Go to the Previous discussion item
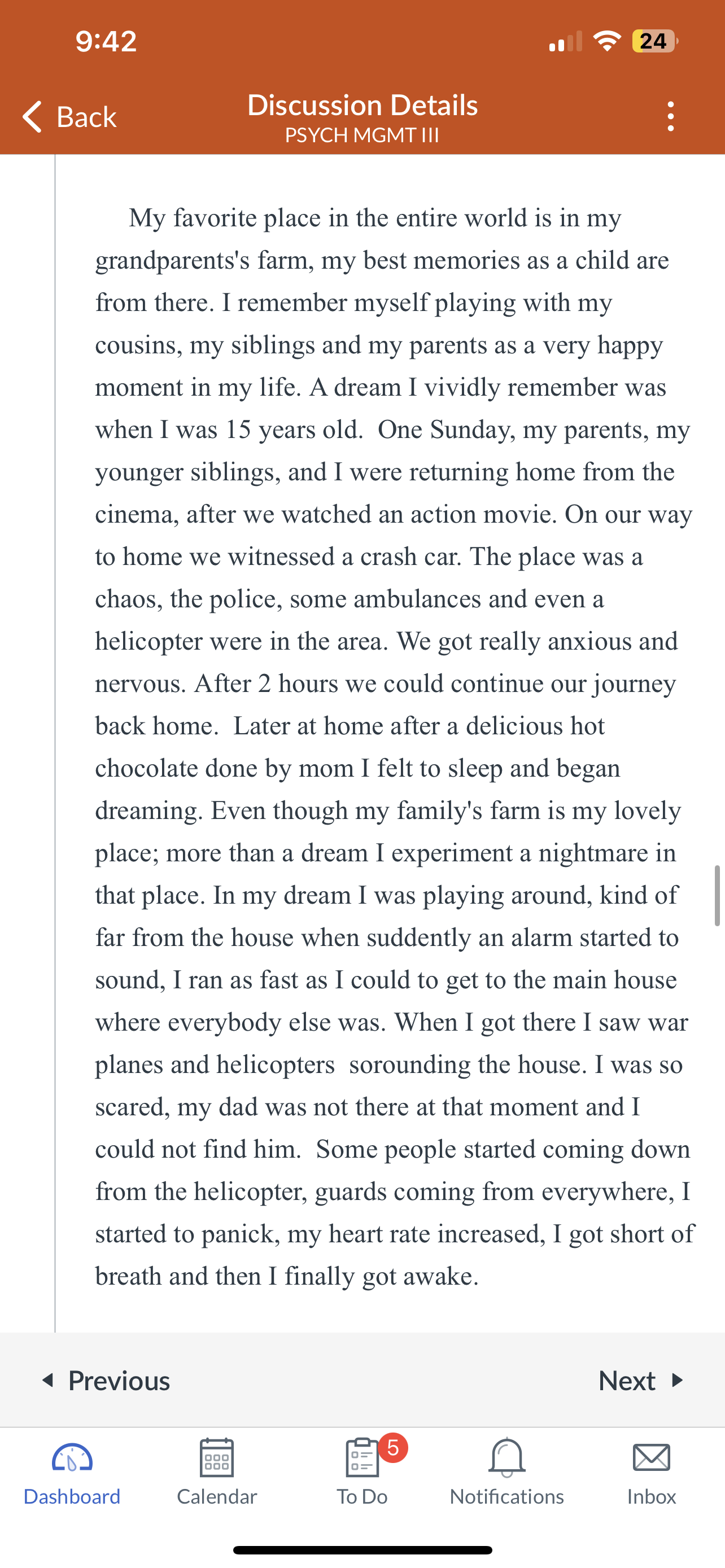The image size is (725, 1568). [106, 1380]
